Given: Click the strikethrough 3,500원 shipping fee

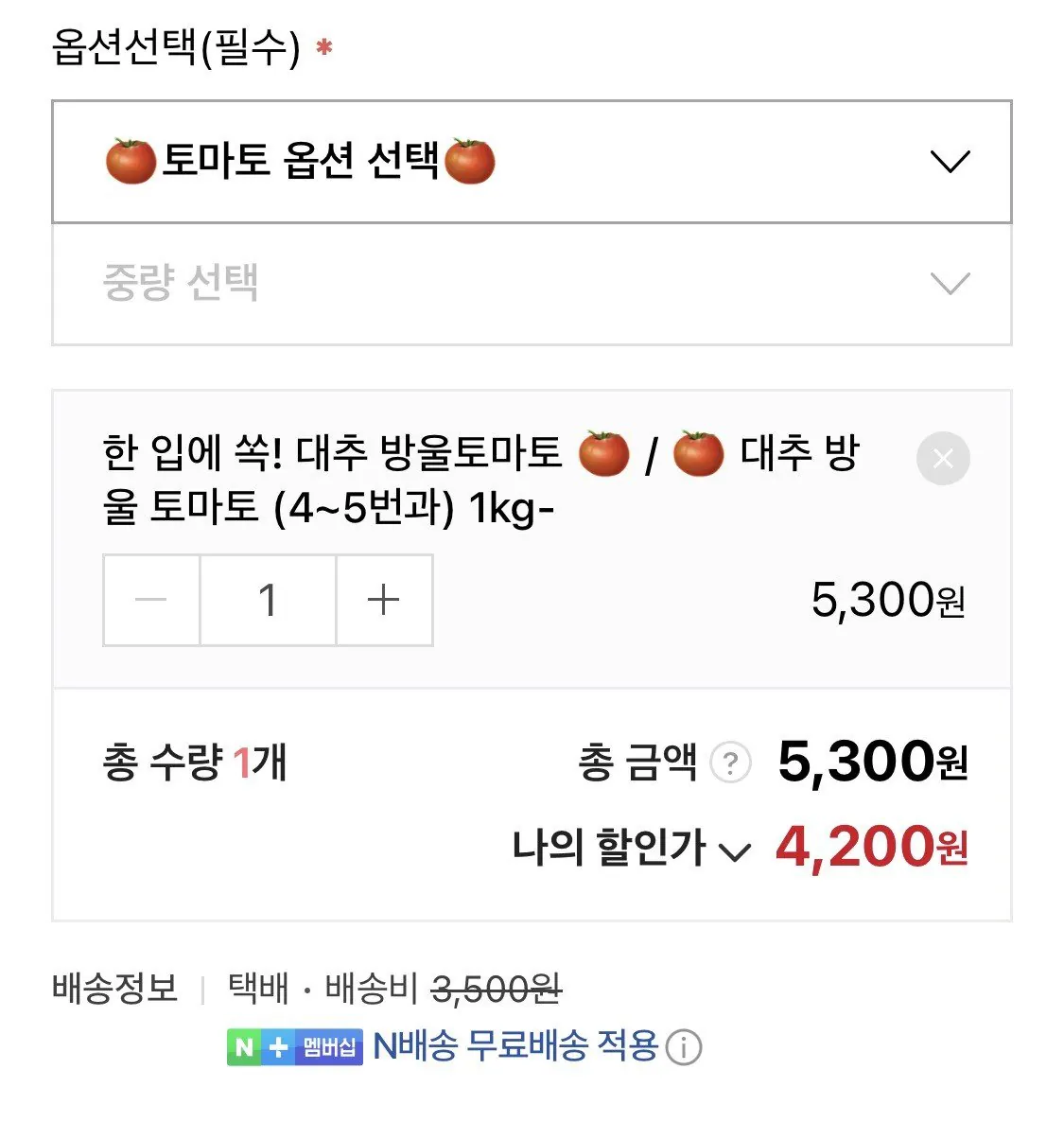Looking at the screenshot, I should coord(499,990).
